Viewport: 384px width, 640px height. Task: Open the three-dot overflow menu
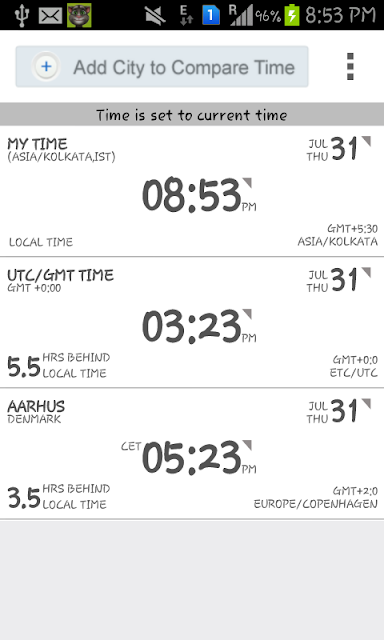pos(350,67)
